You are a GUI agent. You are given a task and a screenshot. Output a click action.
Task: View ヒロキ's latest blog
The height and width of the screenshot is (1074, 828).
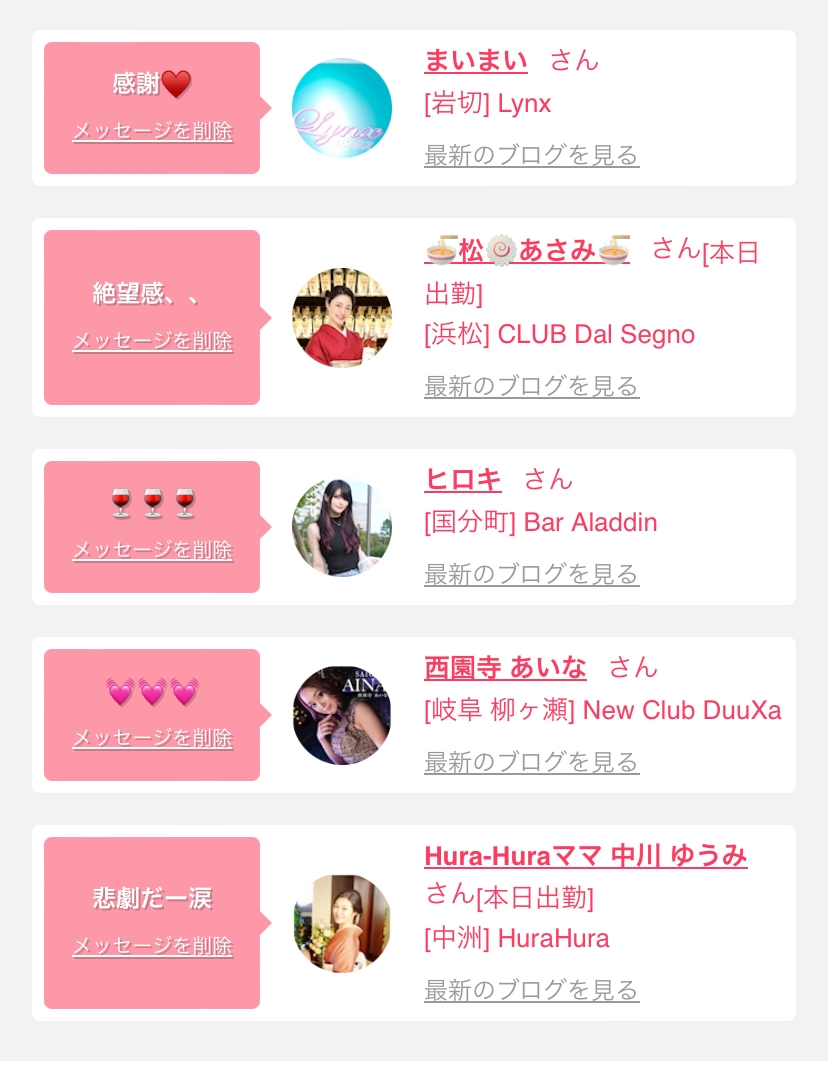click(531, 575)
